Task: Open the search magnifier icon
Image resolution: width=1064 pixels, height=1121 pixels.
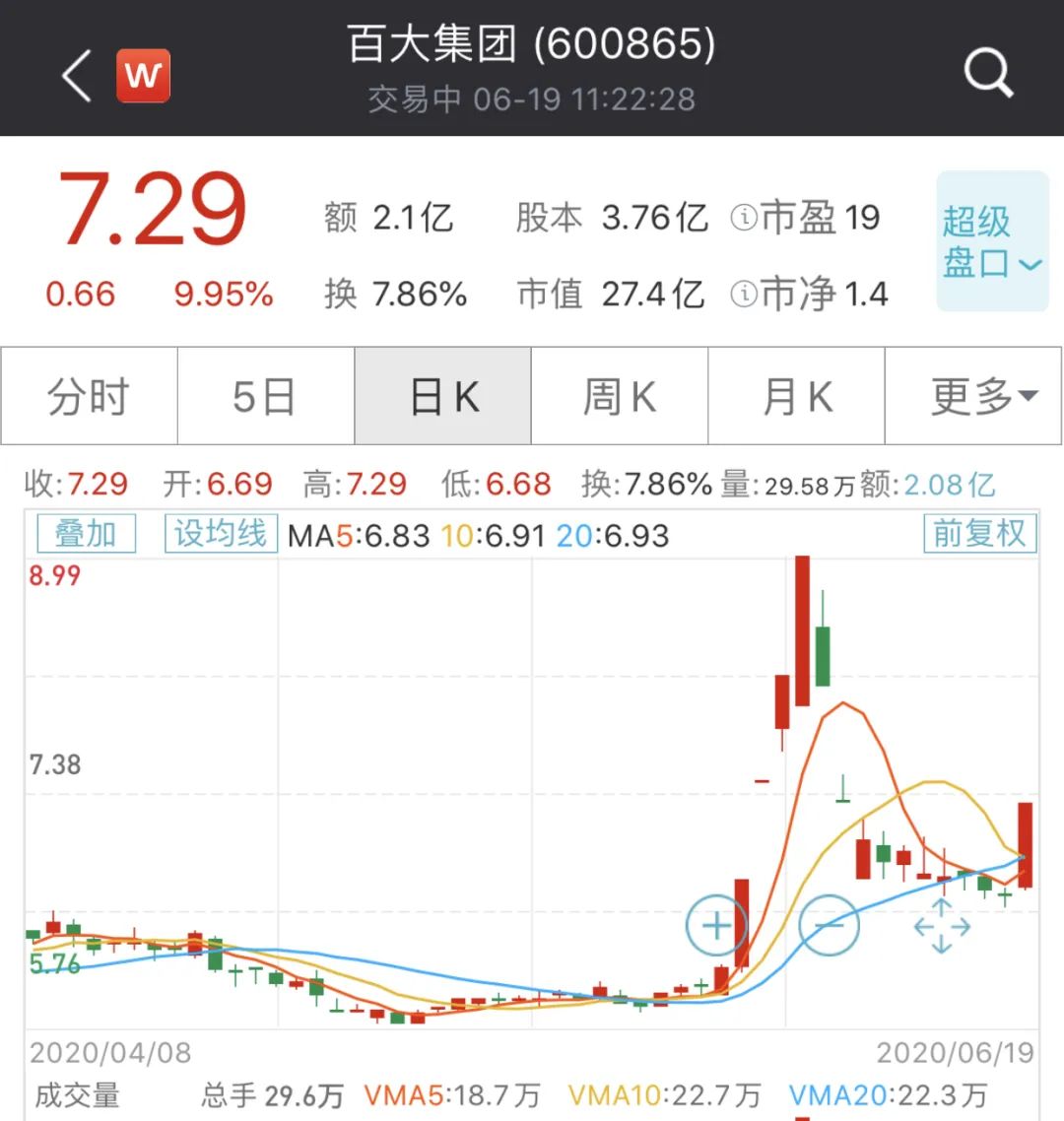Action: click(987, 73)
